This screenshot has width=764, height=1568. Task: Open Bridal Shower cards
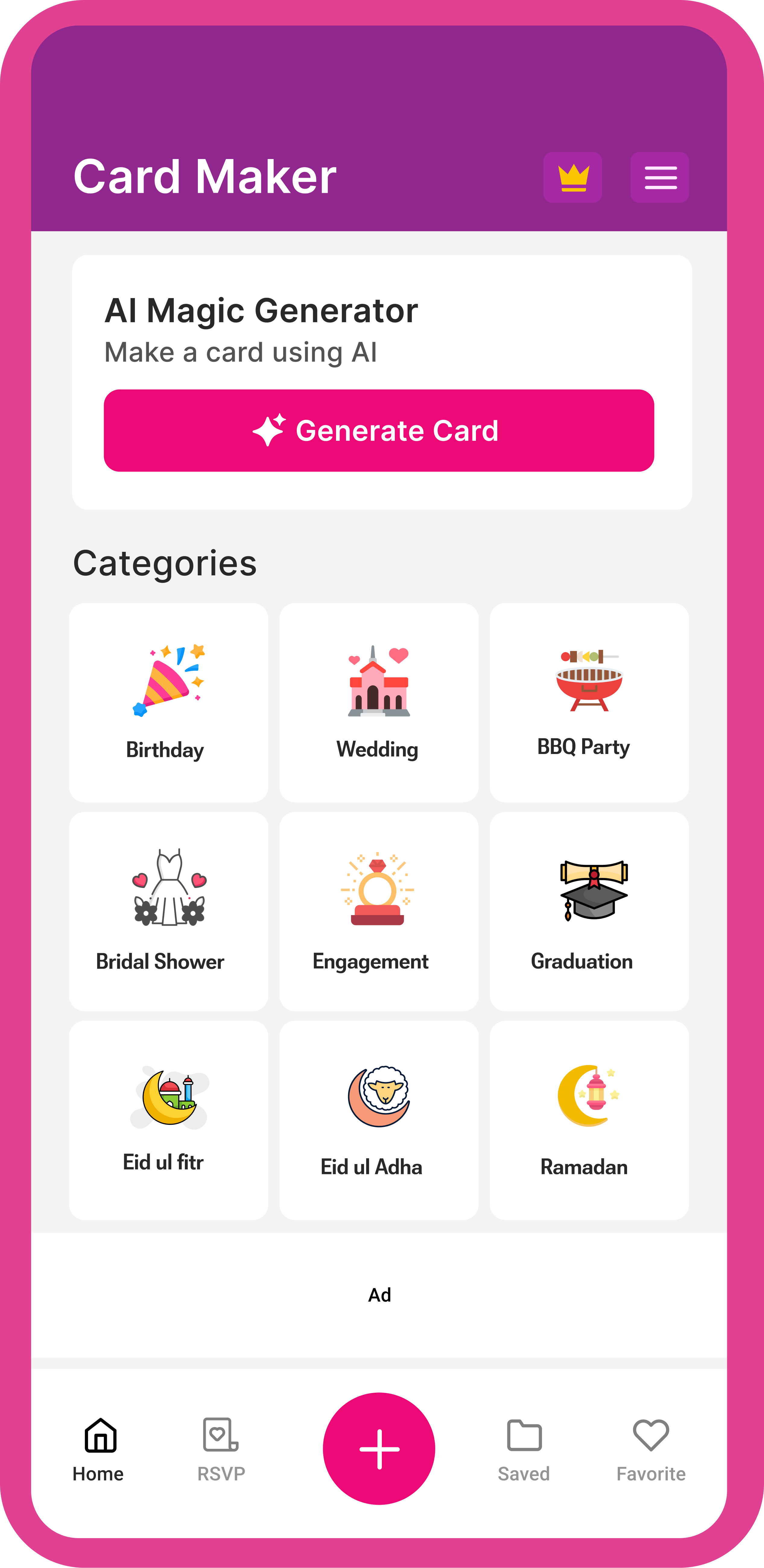click(x=169, y=911)
